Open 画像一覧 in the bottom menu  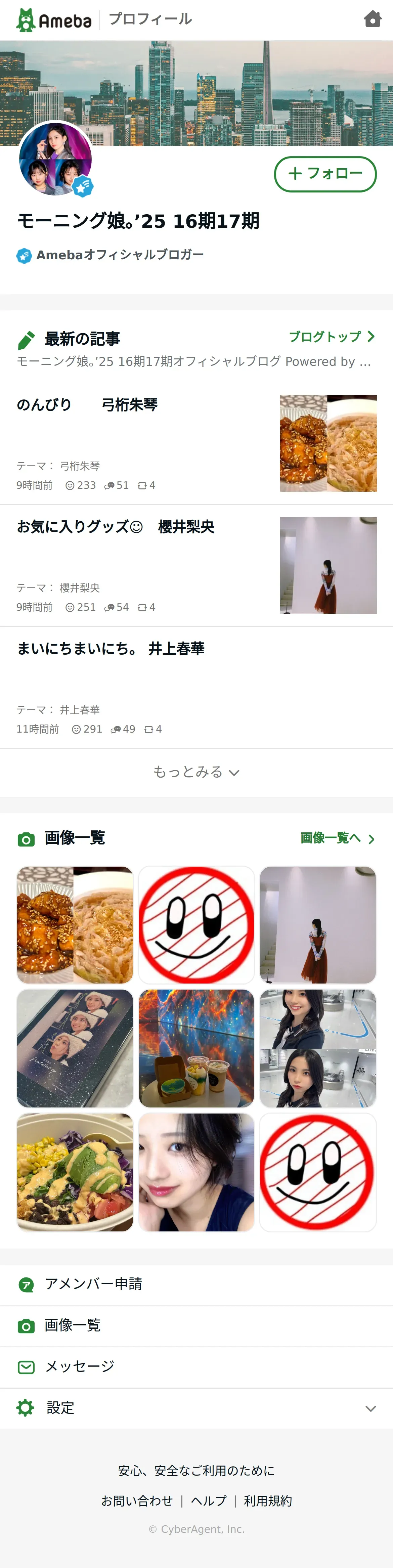point(196,1326)
